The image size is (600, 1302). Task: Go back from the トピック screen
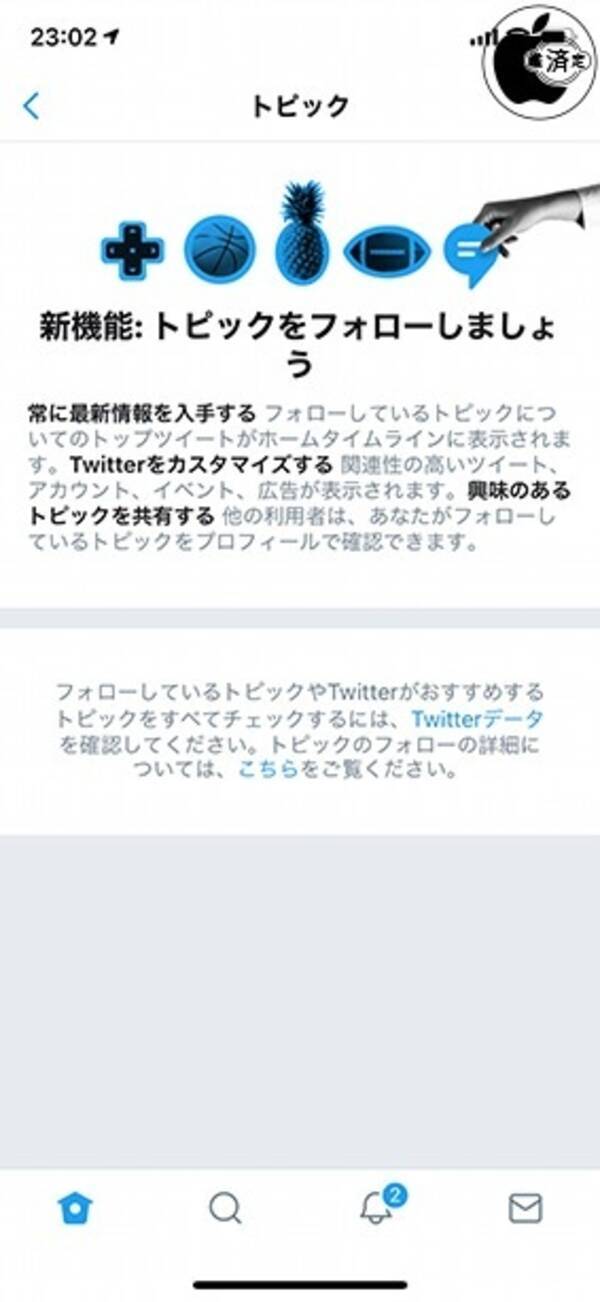click(32, 106)
